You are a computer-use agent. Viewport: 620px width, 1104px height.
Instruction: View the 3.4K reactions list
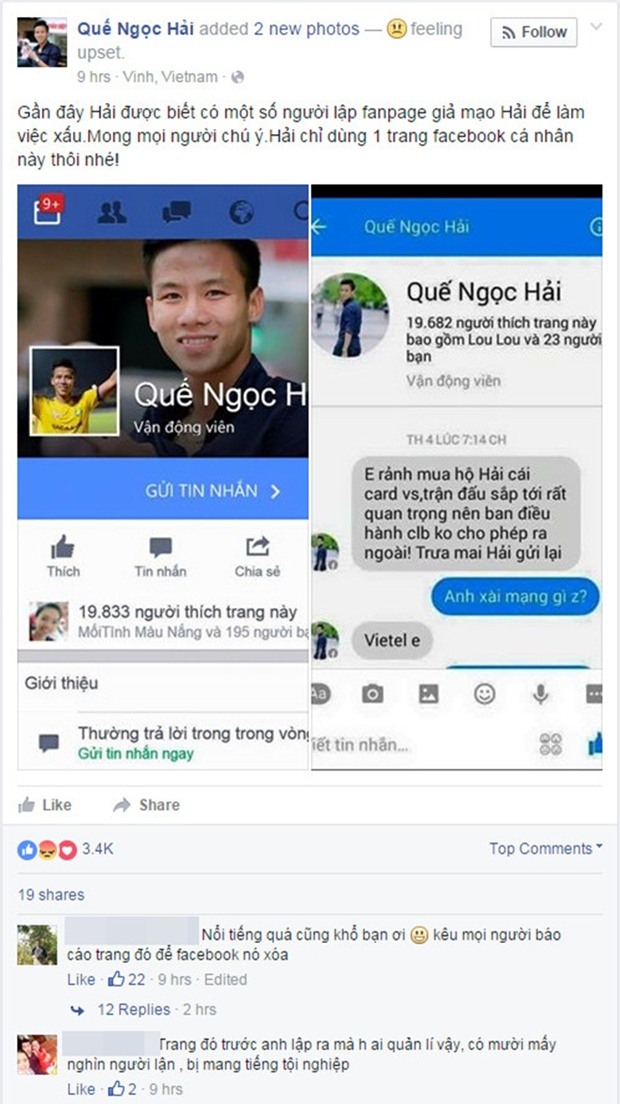tap(97, 849)
